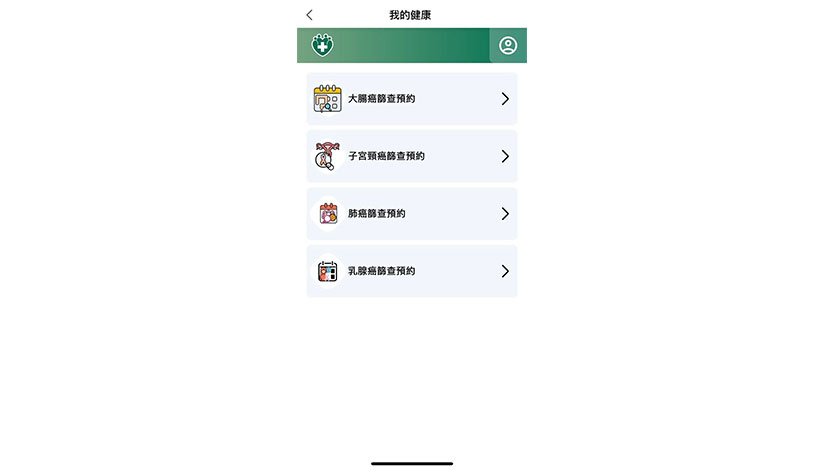Image resolution: width=840 pixels, height=470 pixels.
Task: Open 肺癌篩查預約 booking
Action: (x=412, y=214)
